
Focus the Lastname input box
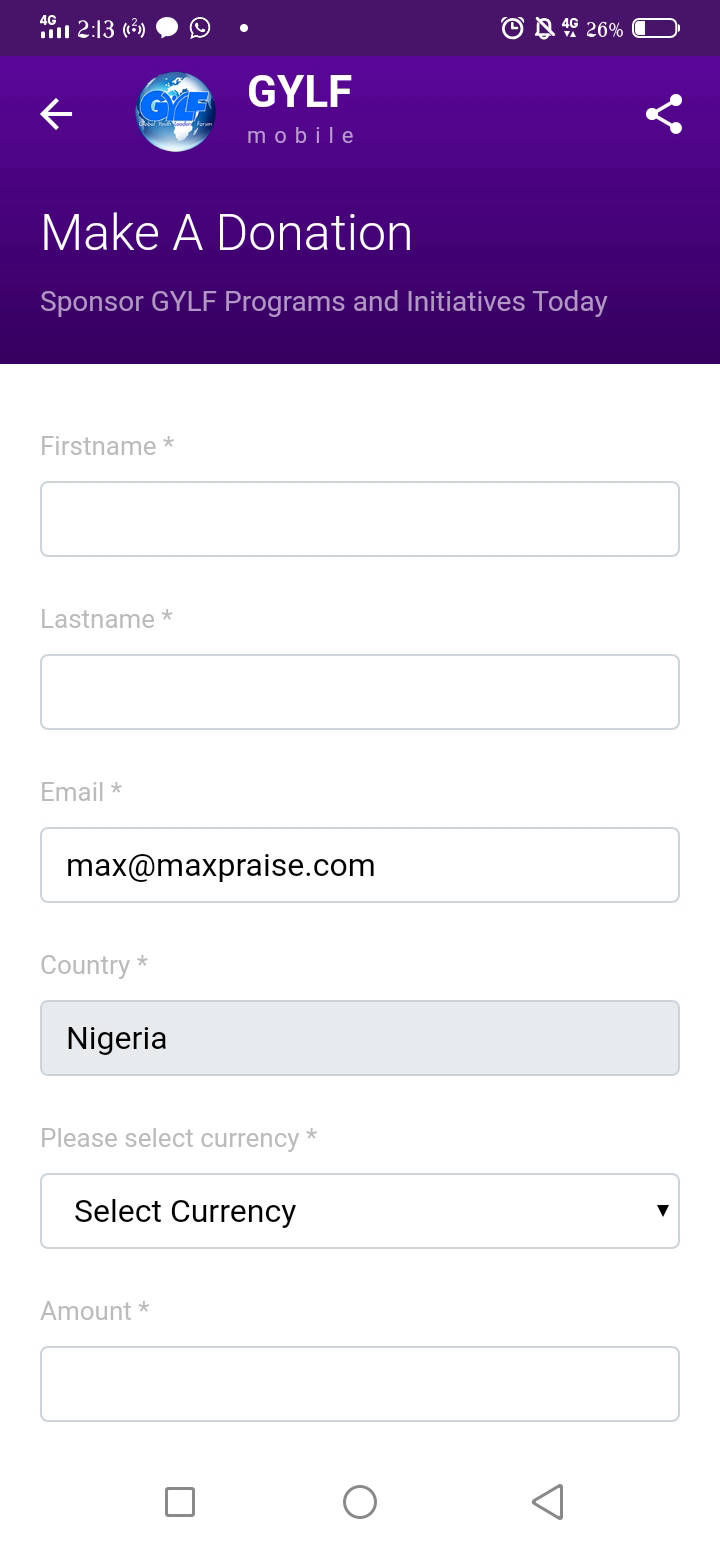point(360,692)
